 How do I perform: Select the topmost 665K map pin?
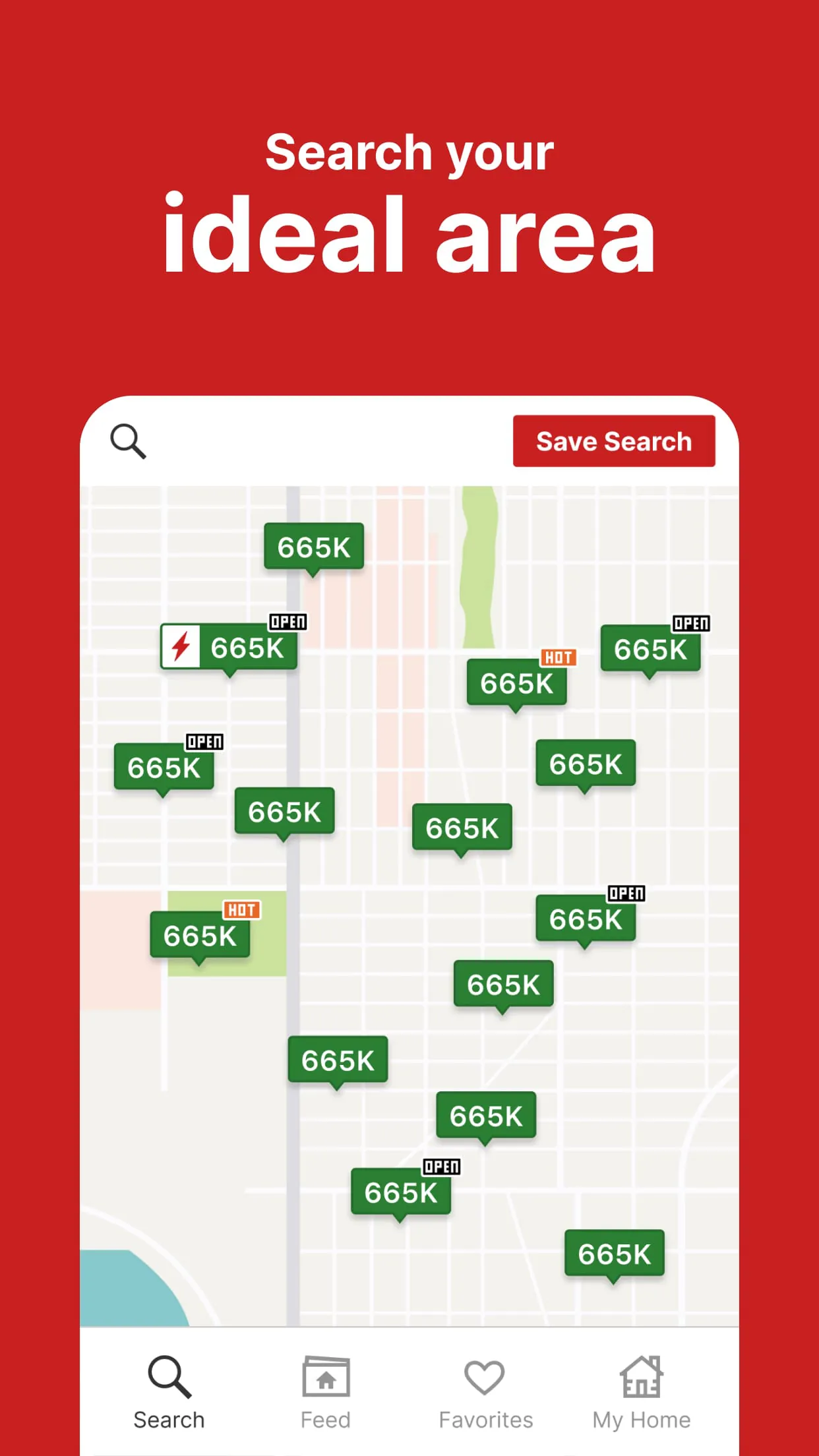314,547
